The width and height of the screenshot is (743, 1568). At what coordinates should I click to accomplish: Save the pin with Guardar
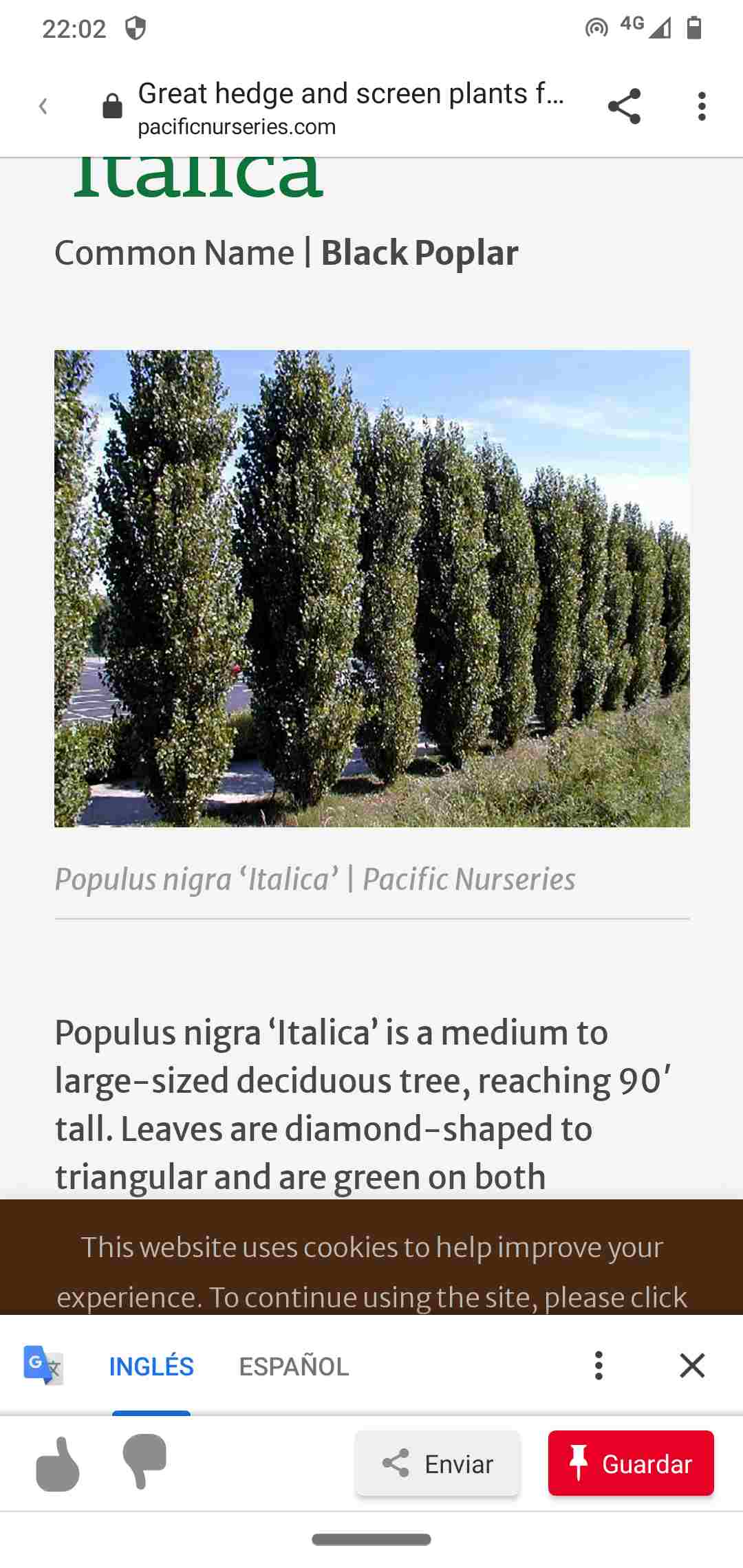coord(631,1463)
